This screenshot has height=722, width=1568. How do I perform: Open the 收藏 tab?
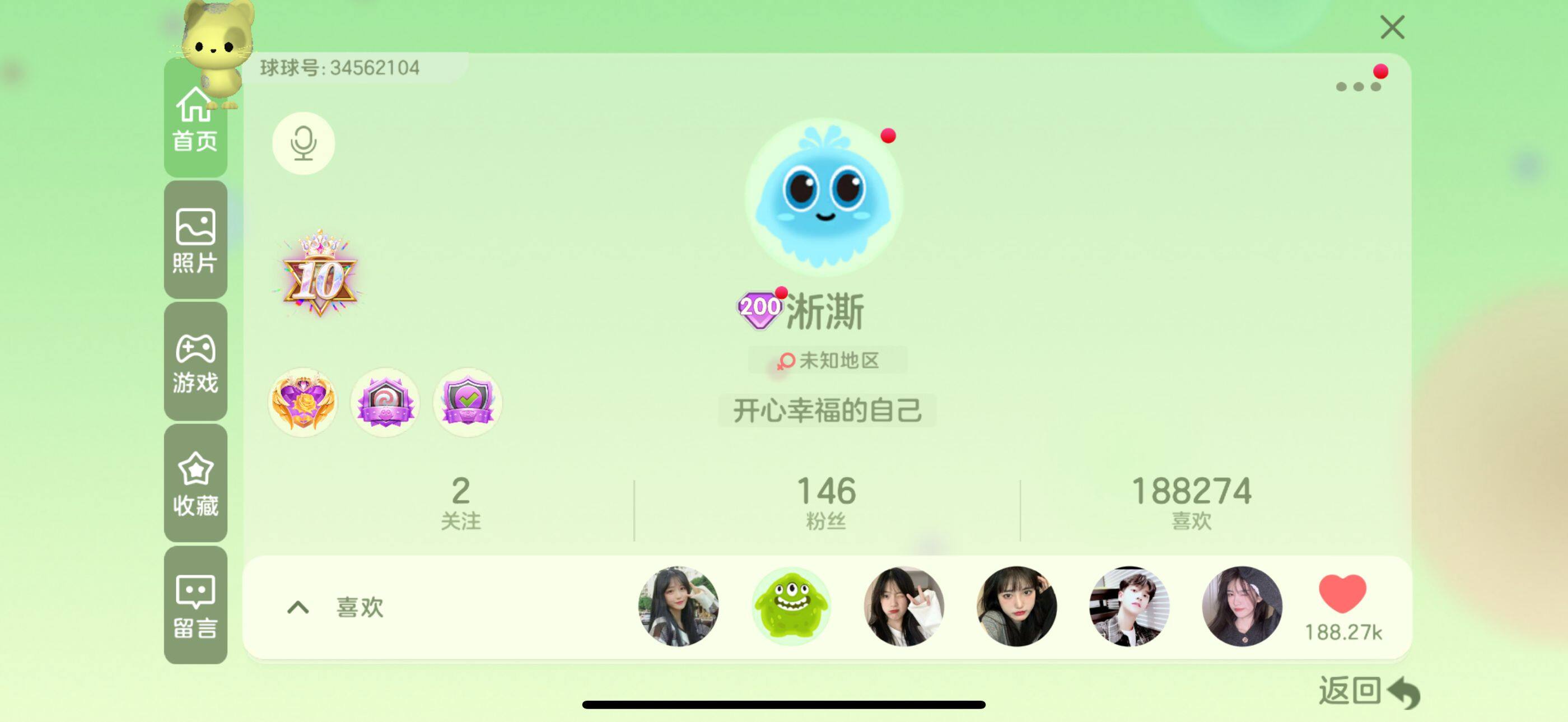[195, 483]
